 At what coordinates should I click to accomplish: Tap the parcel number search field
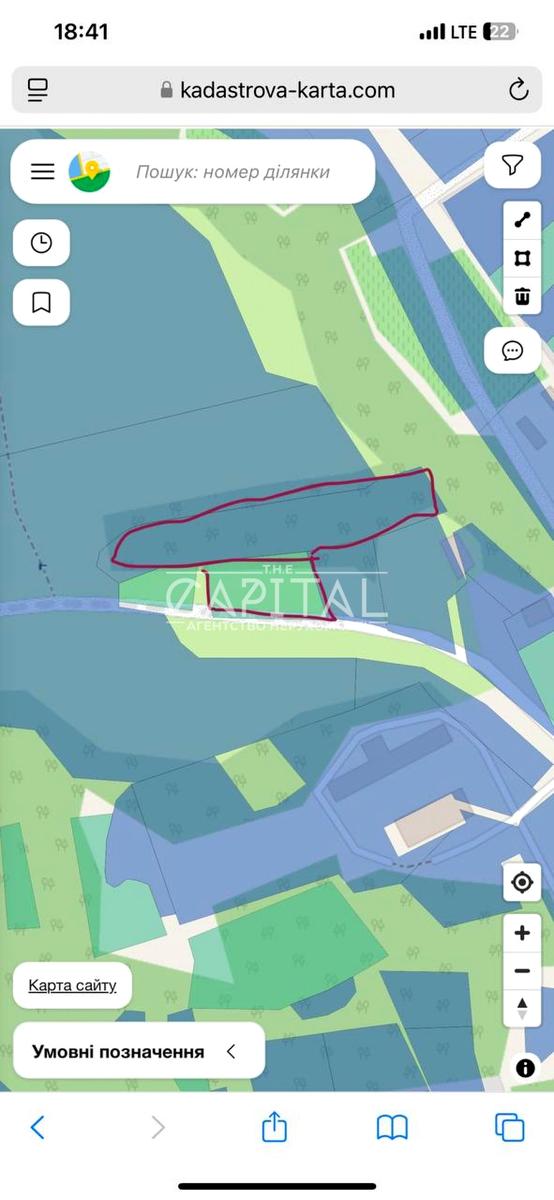click(232, 172)
